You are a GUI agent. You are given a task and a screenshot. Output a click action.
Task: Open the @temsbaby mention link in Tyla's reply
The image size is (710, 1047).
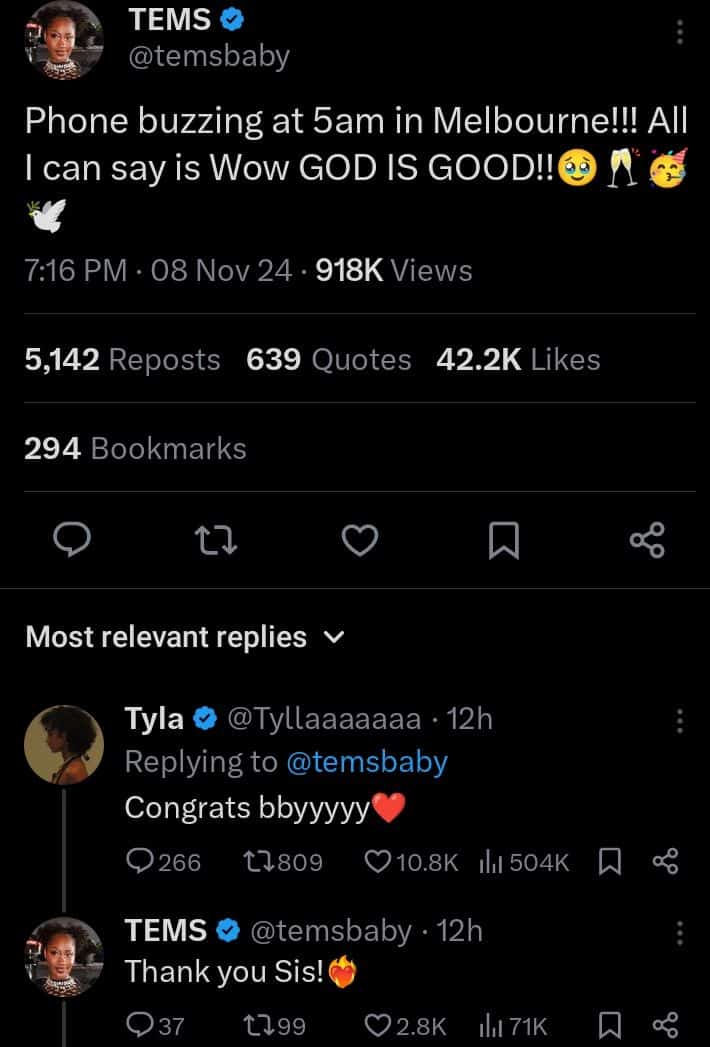366,762
